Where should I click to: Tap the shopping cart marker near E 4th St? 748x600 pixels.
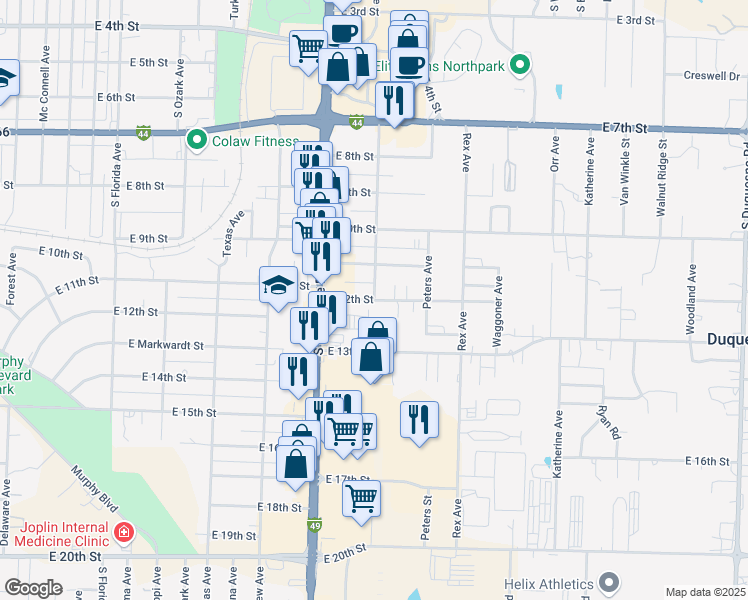coord(308,47)
